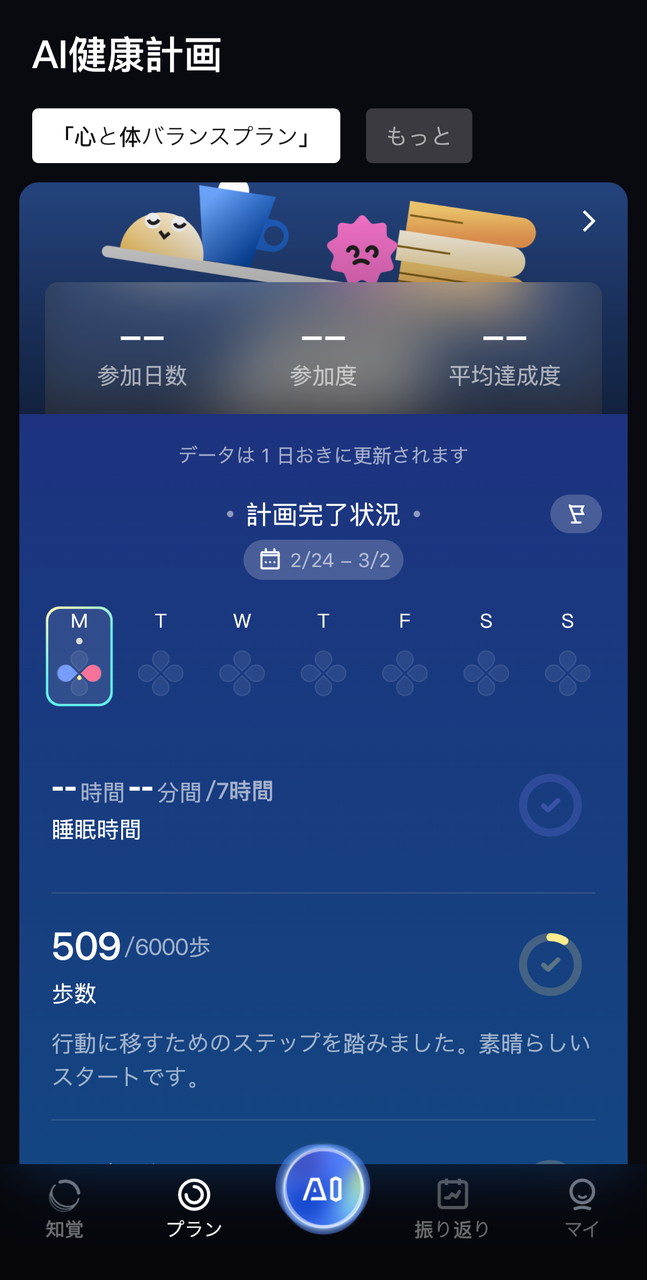647x1280 pixels.
Task: Switch to the プラン tab
Action: tap(194, 1207)
